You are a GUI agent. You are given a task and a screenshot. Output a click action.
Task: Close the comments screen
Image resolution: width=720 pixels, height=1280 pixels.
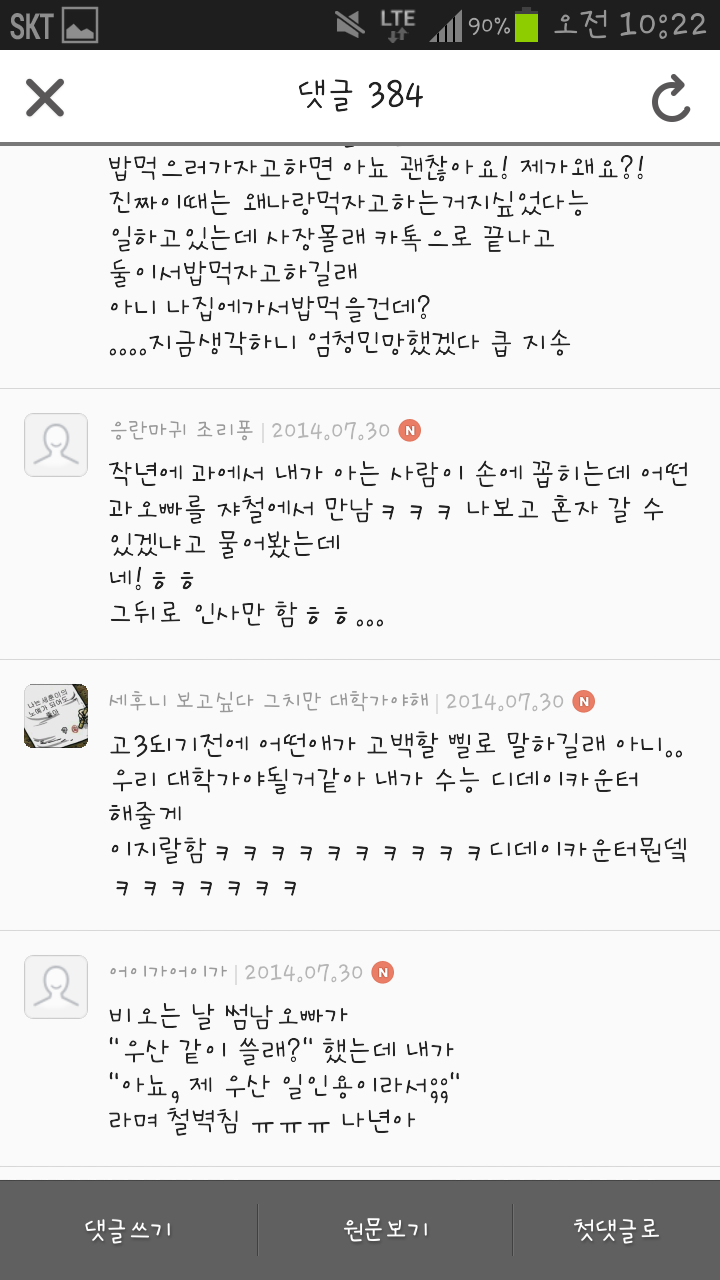coord(45,97)
